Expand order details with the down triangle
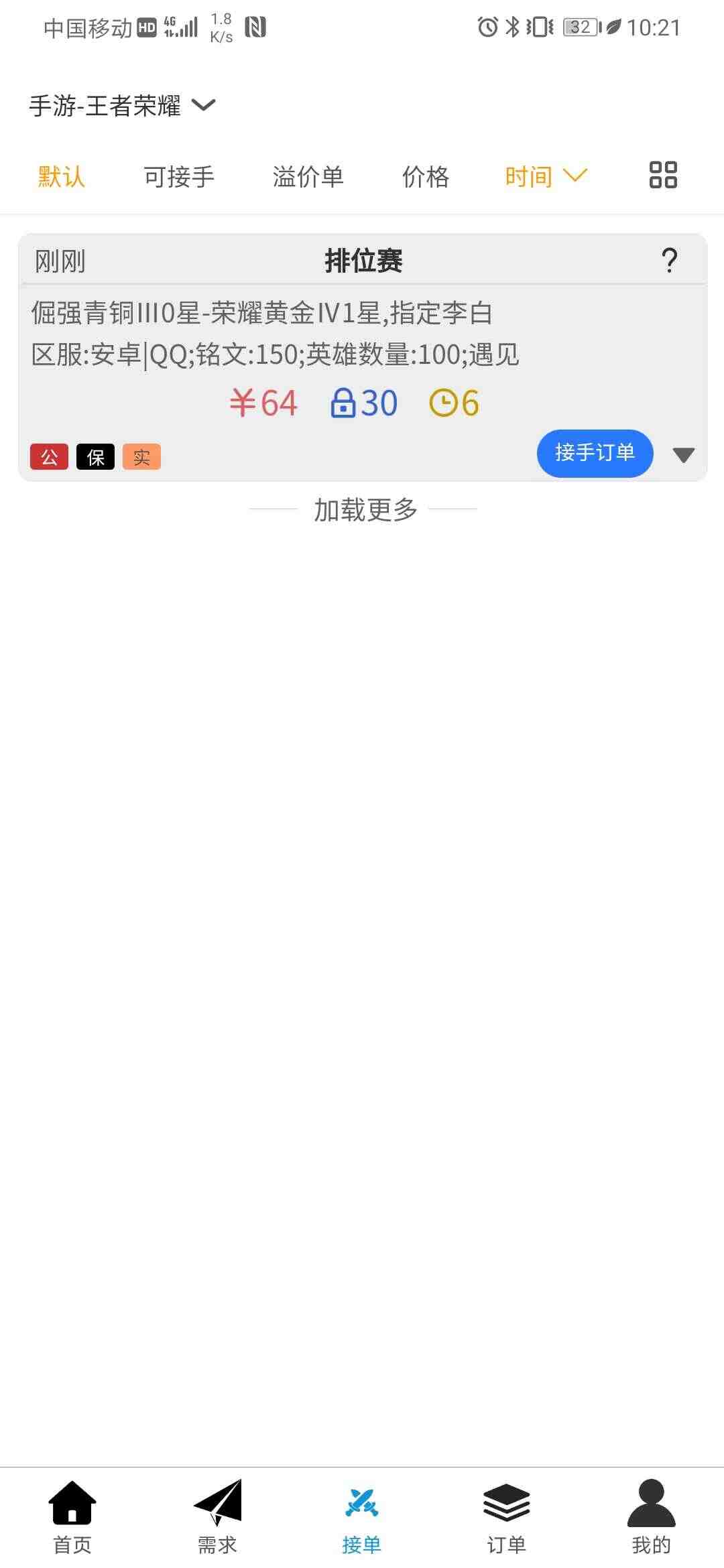Image resolution: width=724 pixels, height=1568 pixels. click(x=683, y=455)
